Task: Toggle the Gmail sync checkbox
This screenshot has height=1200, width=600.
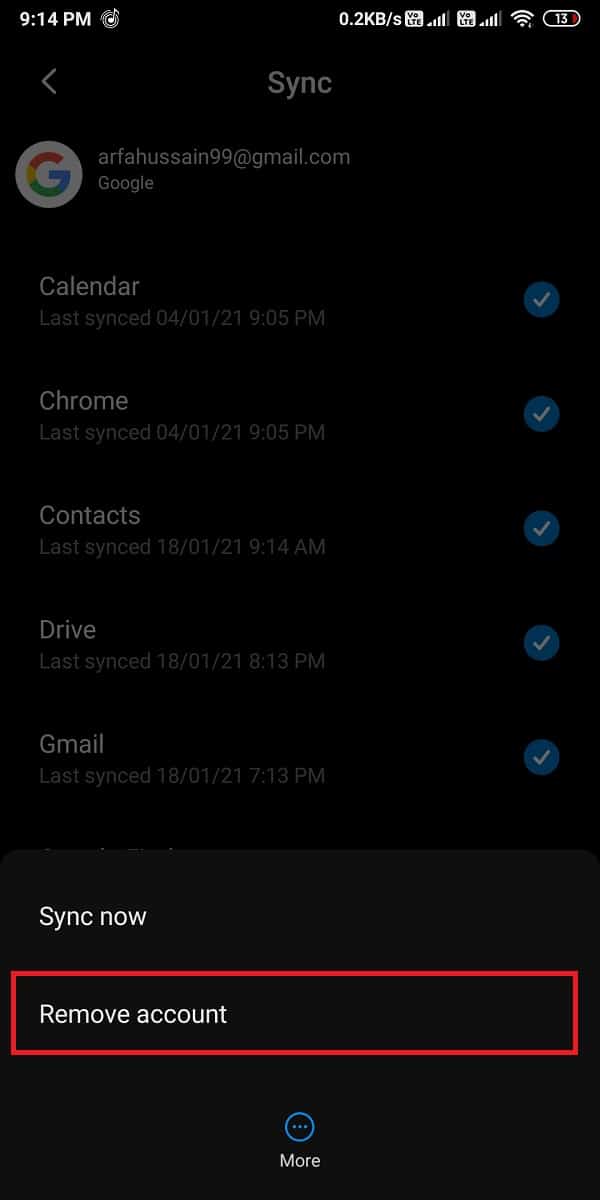Action: pos(542,757)
